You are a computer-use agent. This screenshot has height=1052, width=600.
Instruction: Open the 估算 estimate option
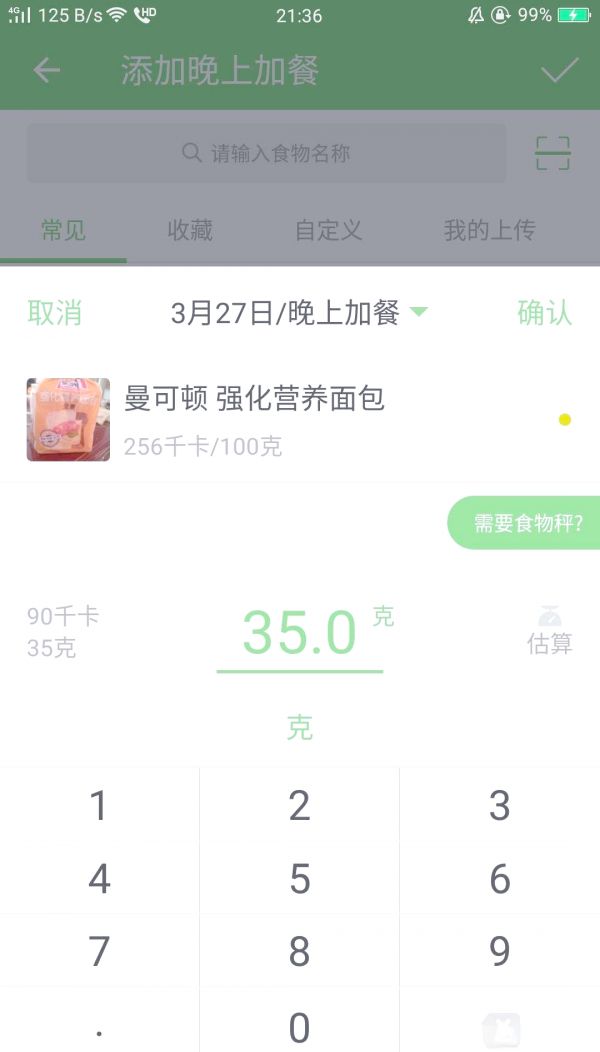(x=549, y=630)
